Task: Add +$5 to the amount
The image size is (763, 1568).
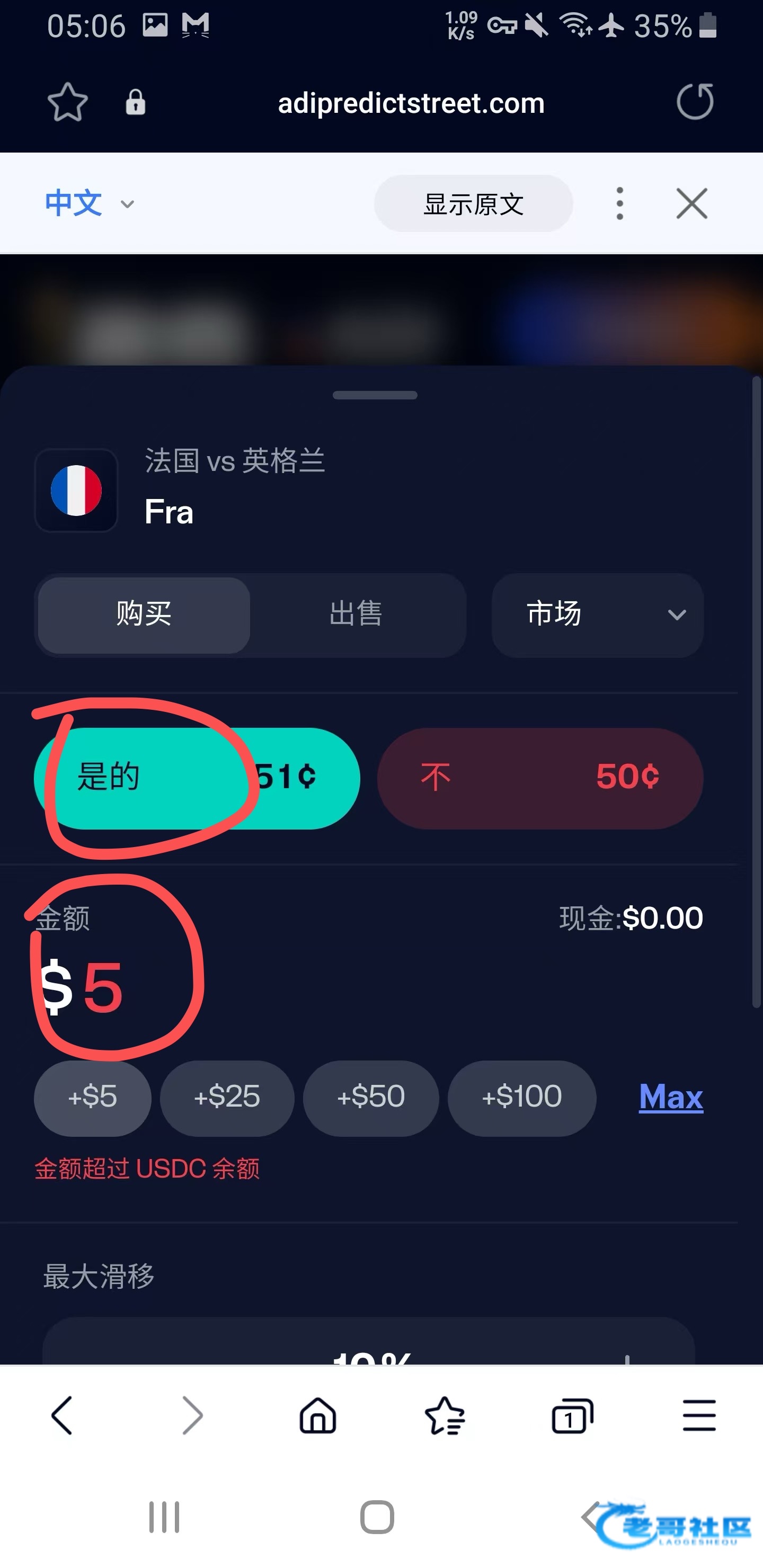Action: pos(93,1098)
